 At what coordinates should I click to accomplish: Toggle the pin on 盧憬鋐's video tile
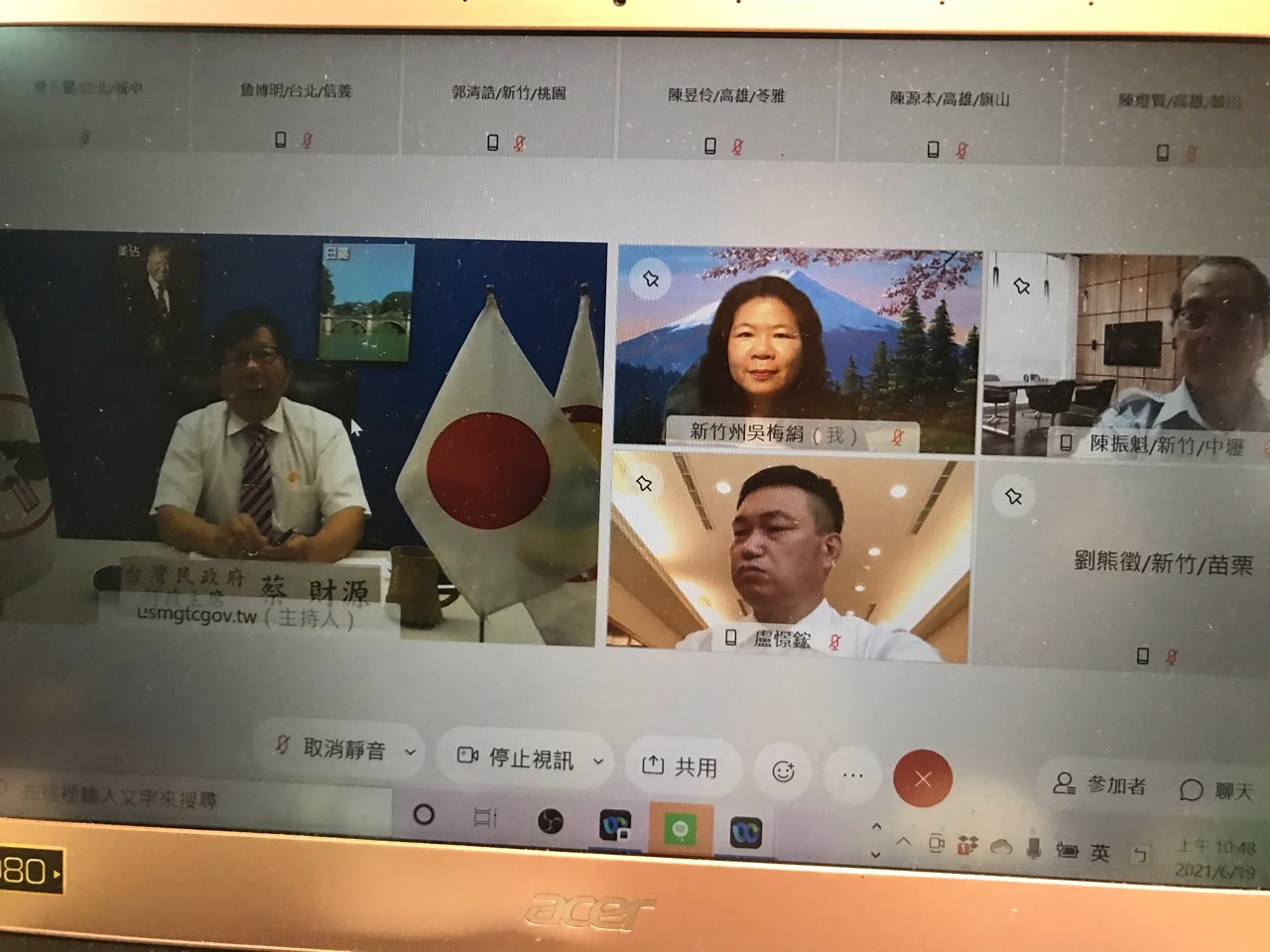[644, 484]
